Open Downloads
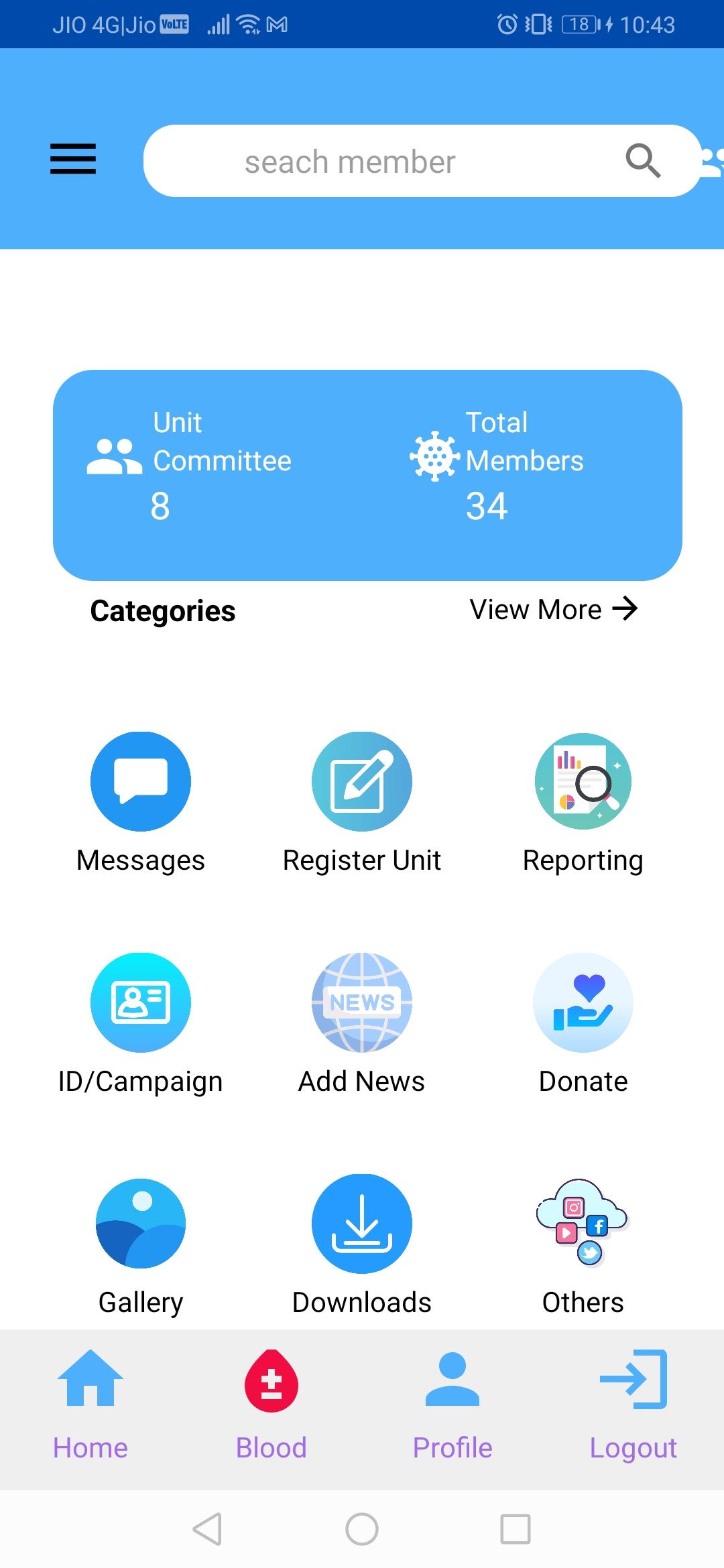The width and height of the screenshot is (724, 1568). pyautogui.click(x=362, y=1246)
